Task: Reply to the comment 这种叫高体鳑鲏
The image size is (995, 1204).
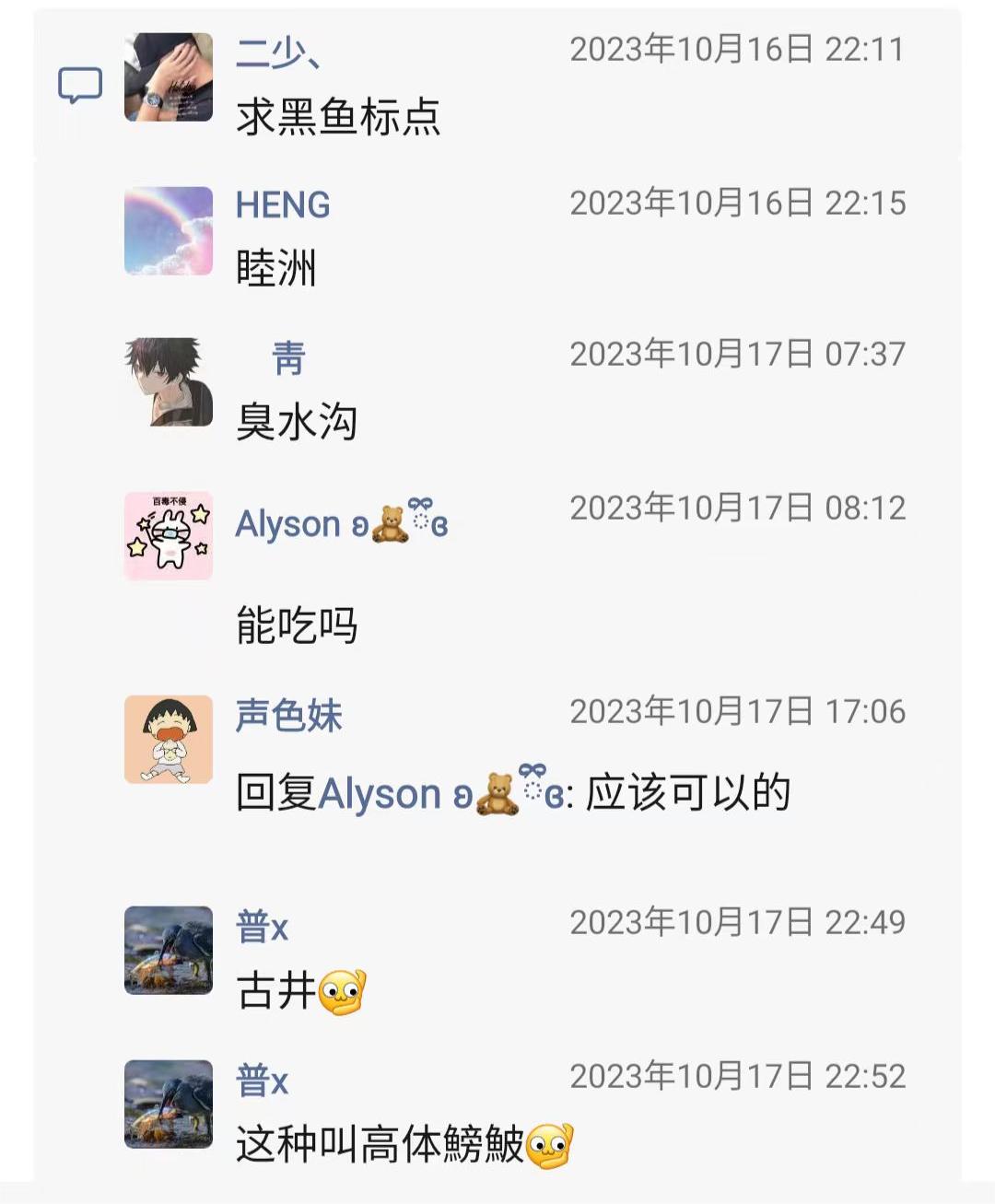Action: [380, 1144]
